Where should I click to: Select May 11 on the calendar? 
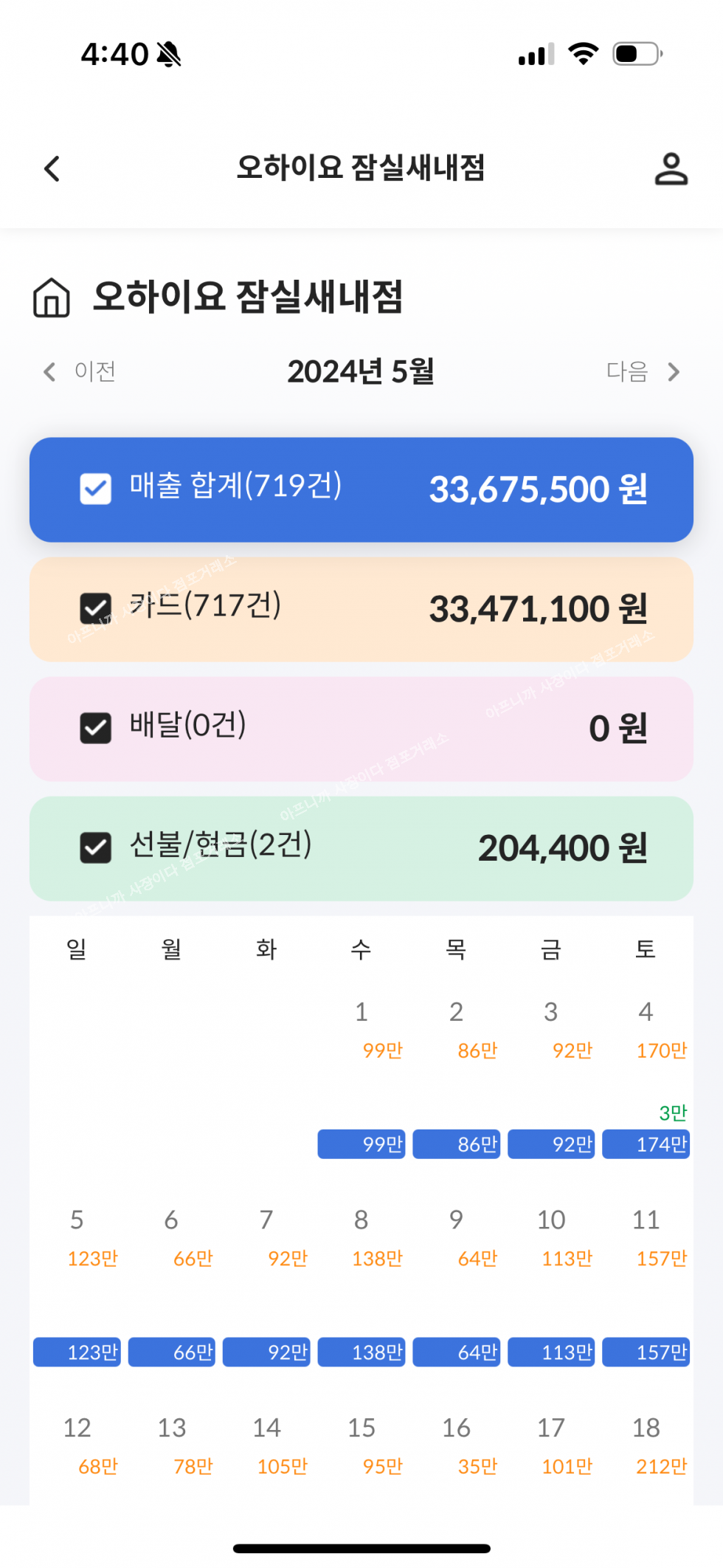[646, 1220]
